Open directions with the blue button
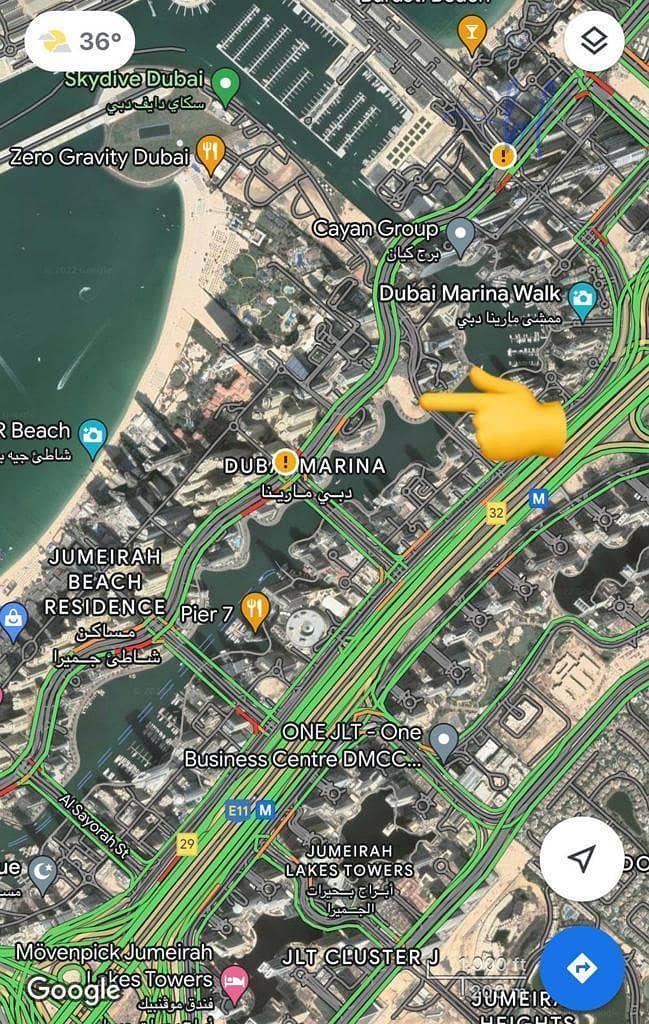This screenshot has height=1024, width=649. click(x=582, y=968)
